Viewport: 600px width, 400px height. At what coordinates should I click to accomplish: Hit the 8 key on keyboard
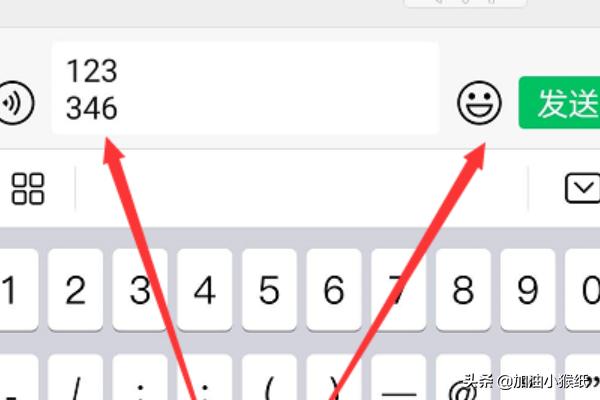pyautogui.click(x=463, y=290)
